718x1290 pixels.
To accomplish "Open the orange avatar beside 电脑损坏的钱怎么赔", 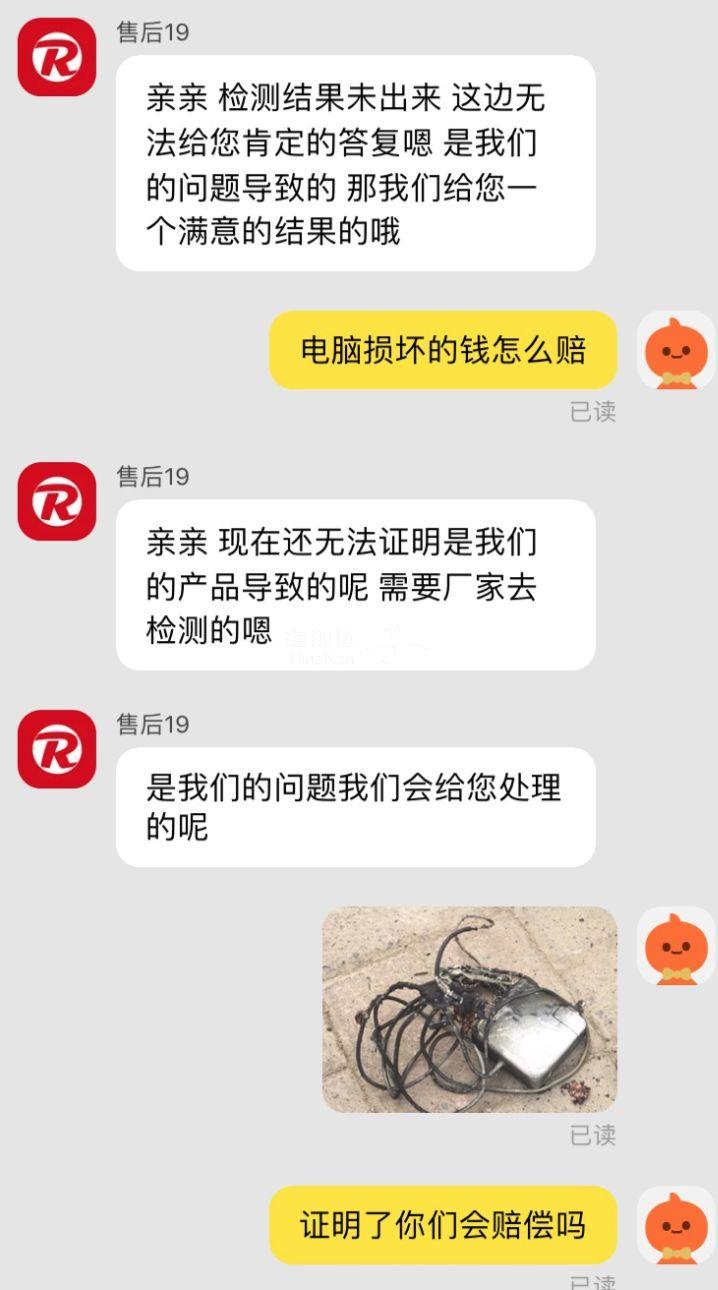I will pos(676,351).
